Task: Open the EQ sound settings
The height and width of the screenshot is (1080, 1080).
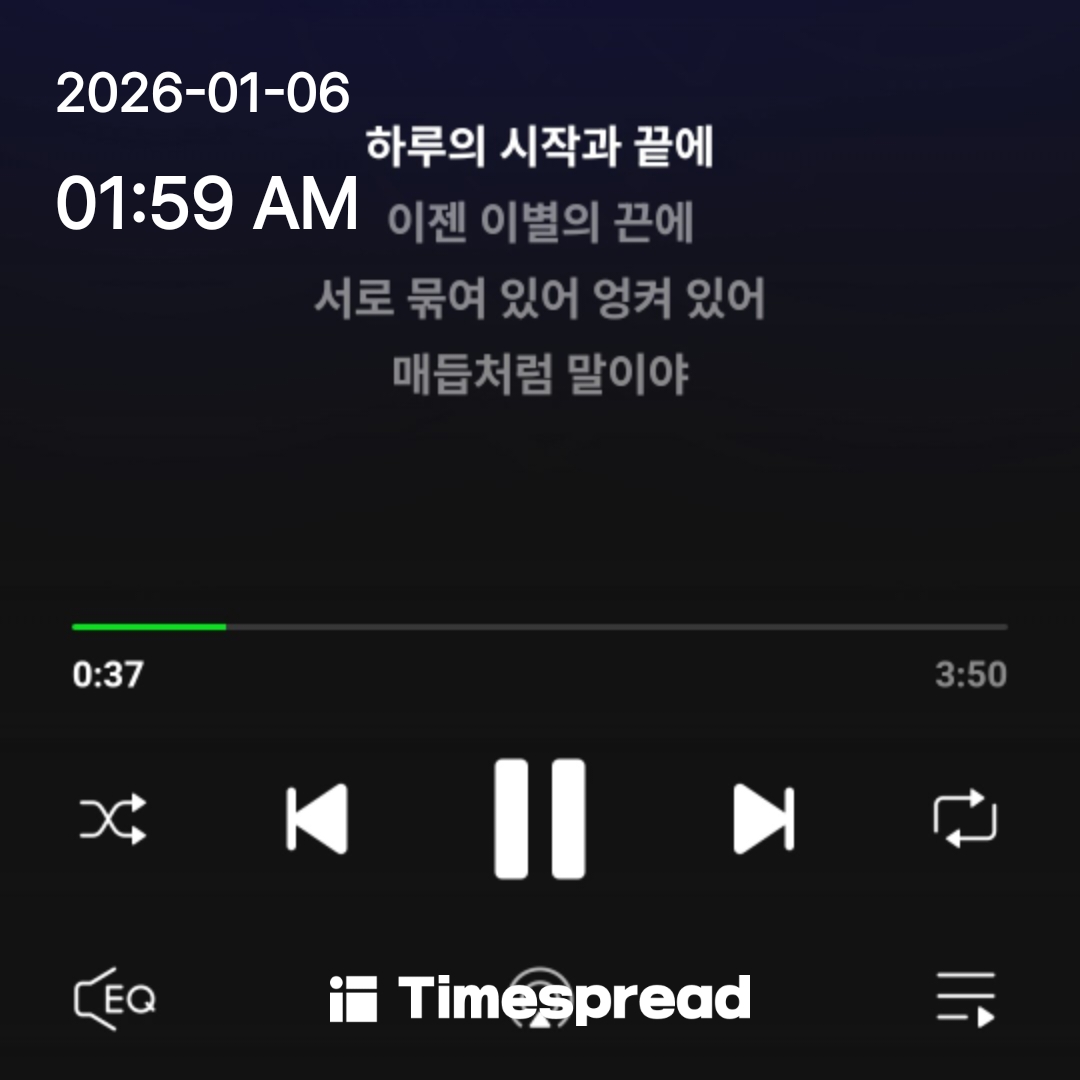Action: 115,998
